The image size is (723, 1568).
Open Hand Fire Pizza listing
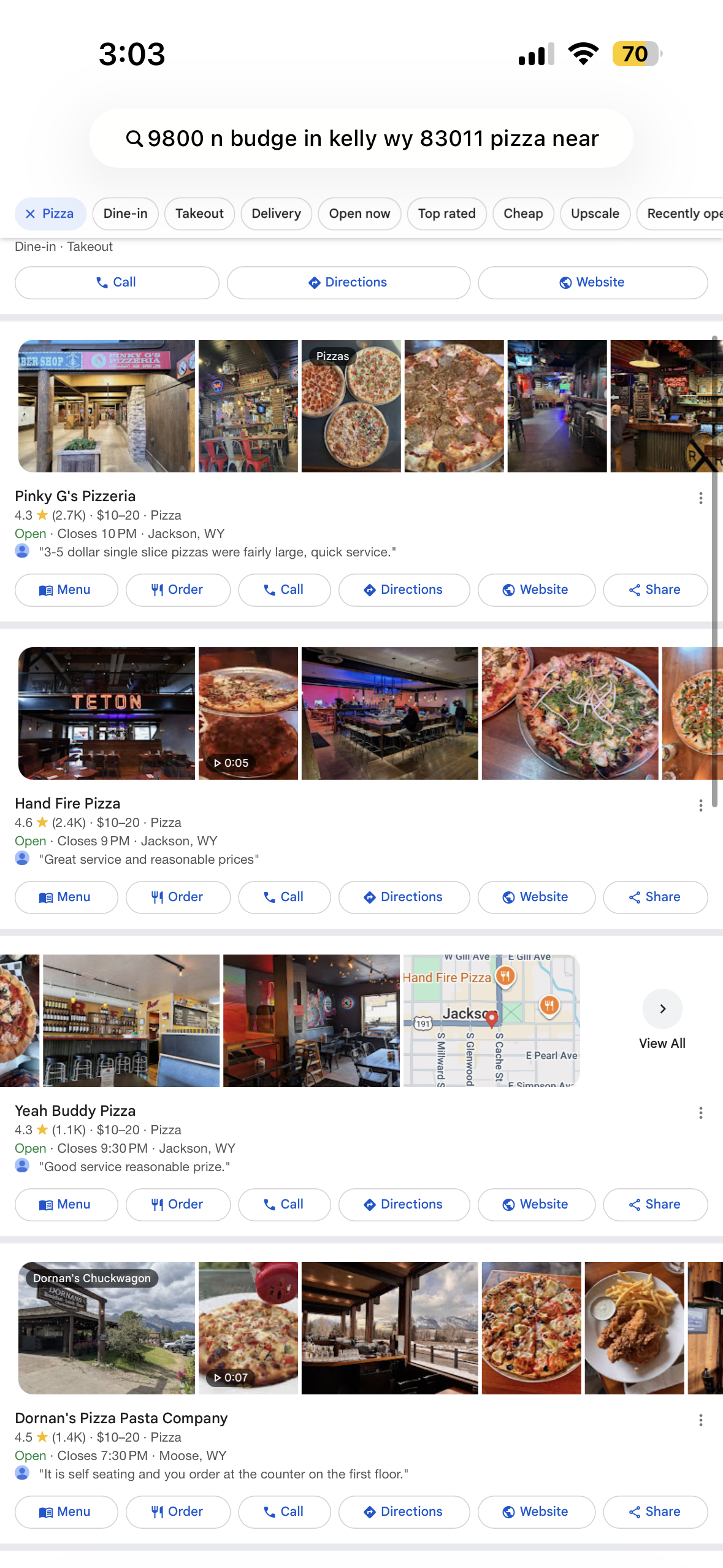pyautogui.click(x=67, y=803)
